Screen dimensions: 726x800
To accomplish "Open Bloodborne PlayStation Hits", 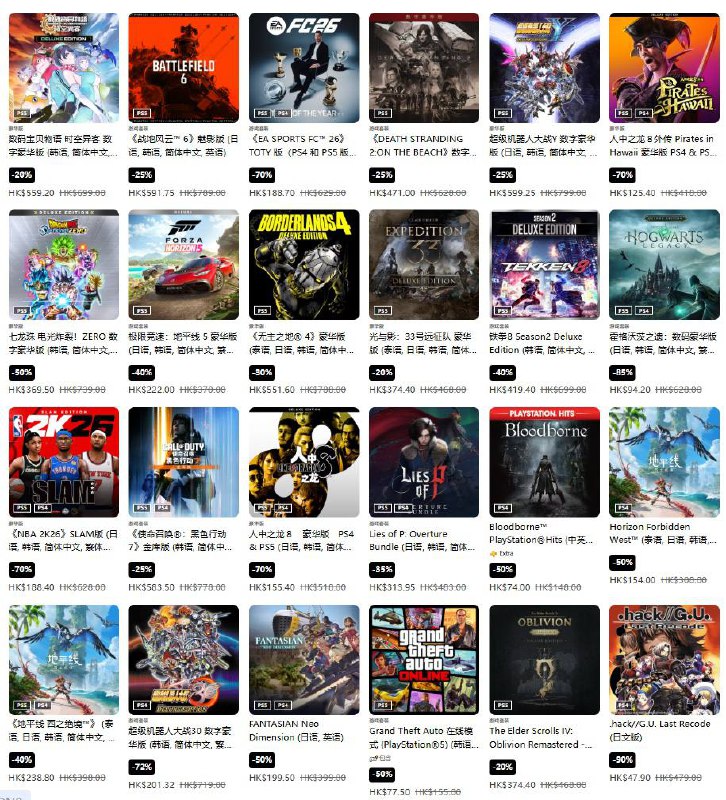I will coord(544,461).
